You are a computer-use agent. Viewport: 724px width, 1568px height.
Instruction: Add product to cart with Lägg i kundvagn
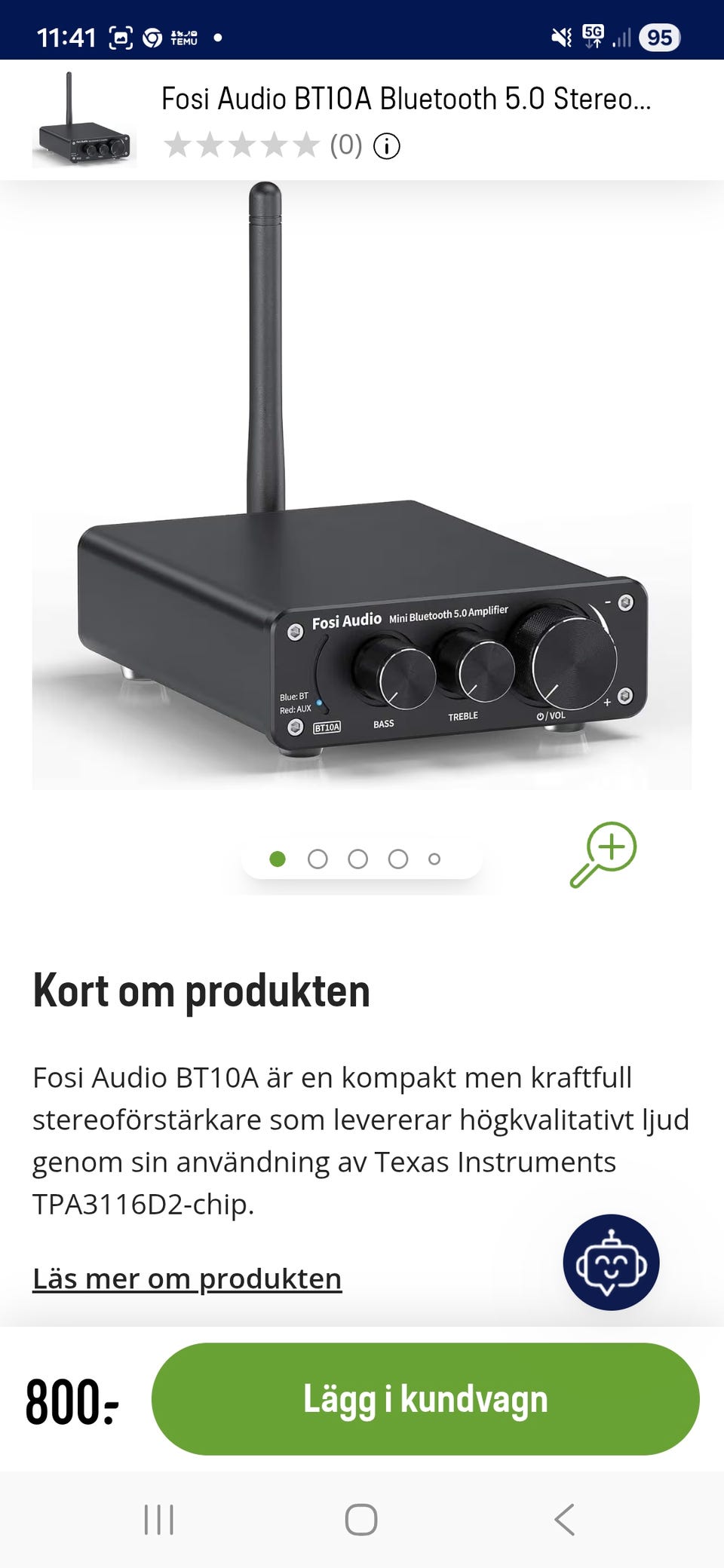[425, 1399]
